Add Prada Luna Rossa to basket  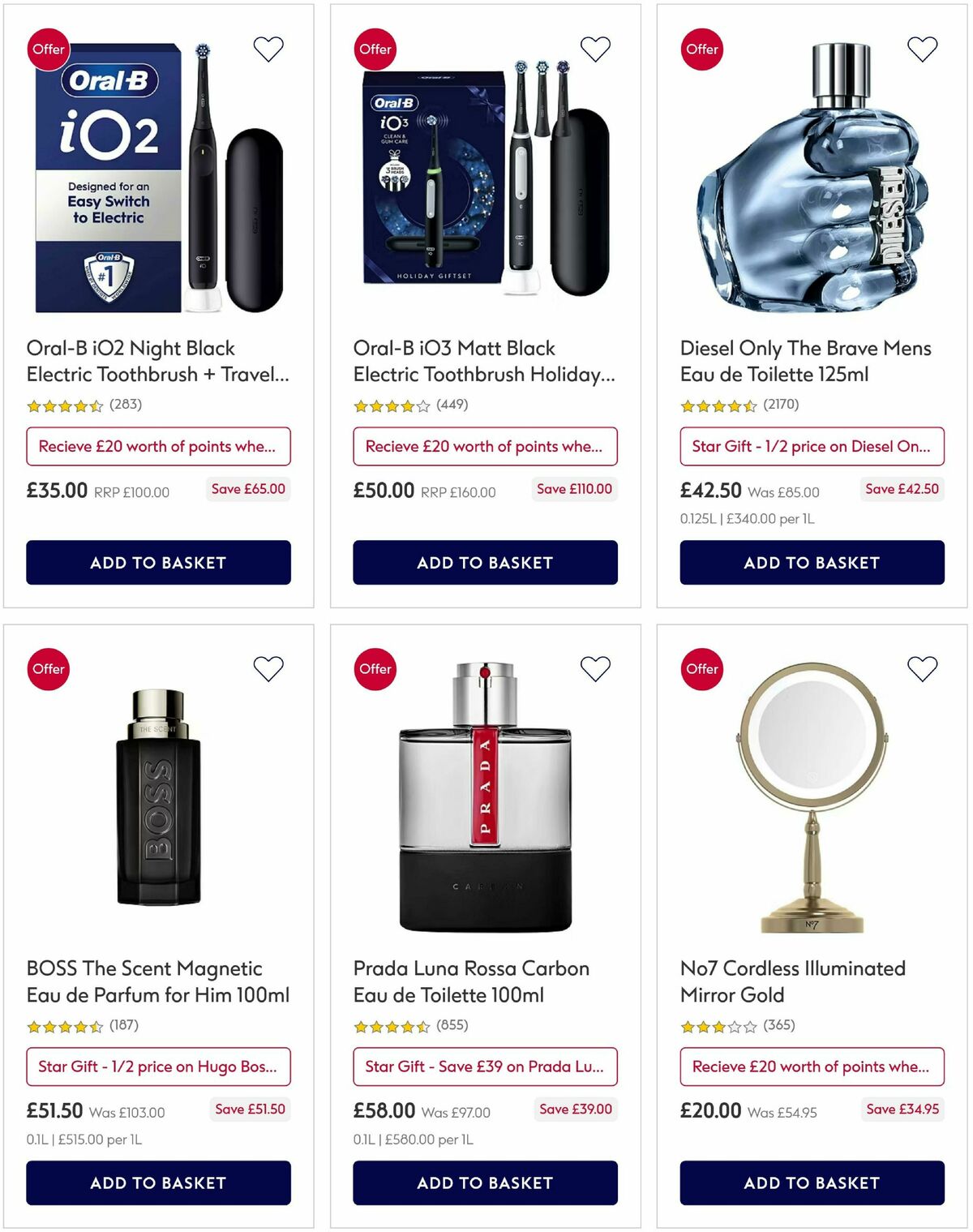click(x=485, y=1183)
